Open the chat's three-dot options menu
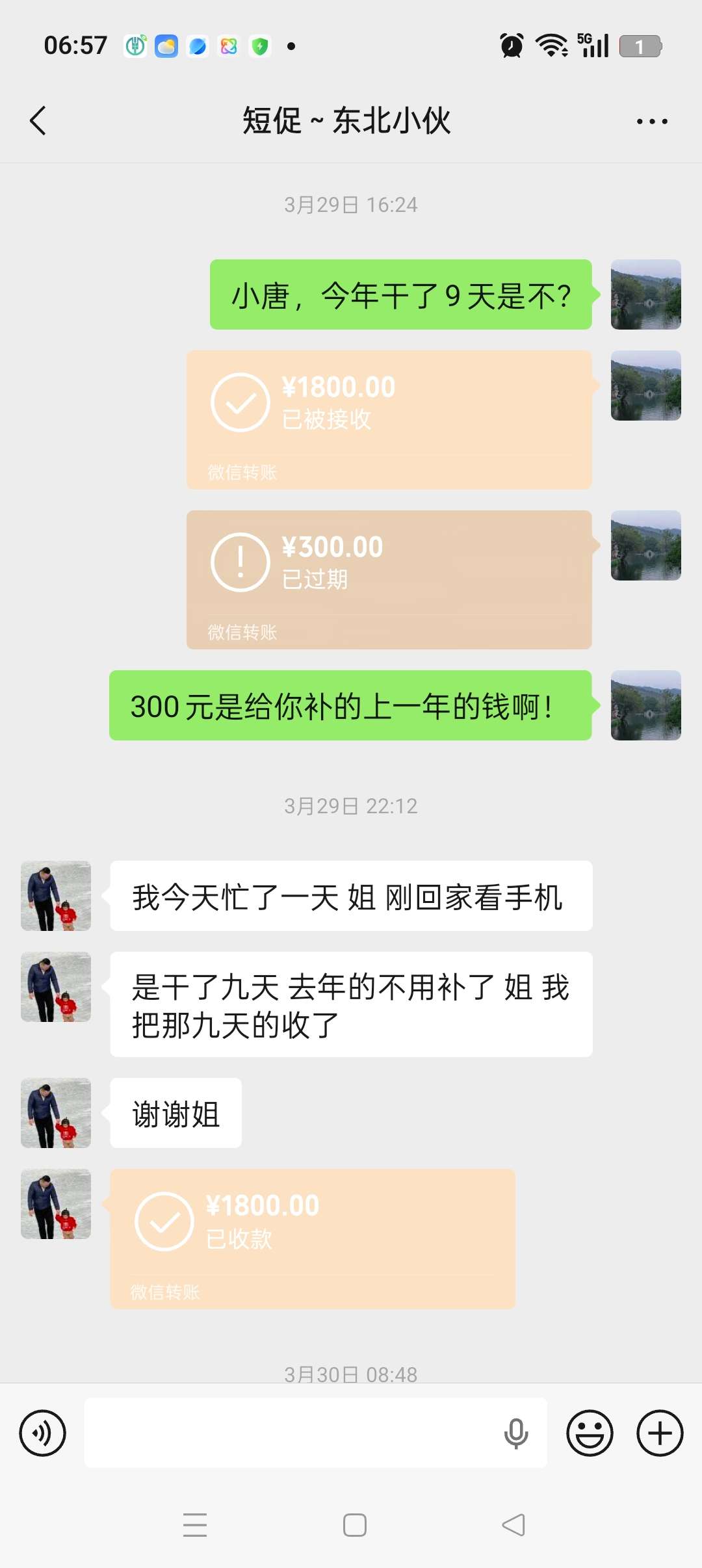Image resolution: width=702 pixels, height=1568 pixels. click(x=651, y=122)
